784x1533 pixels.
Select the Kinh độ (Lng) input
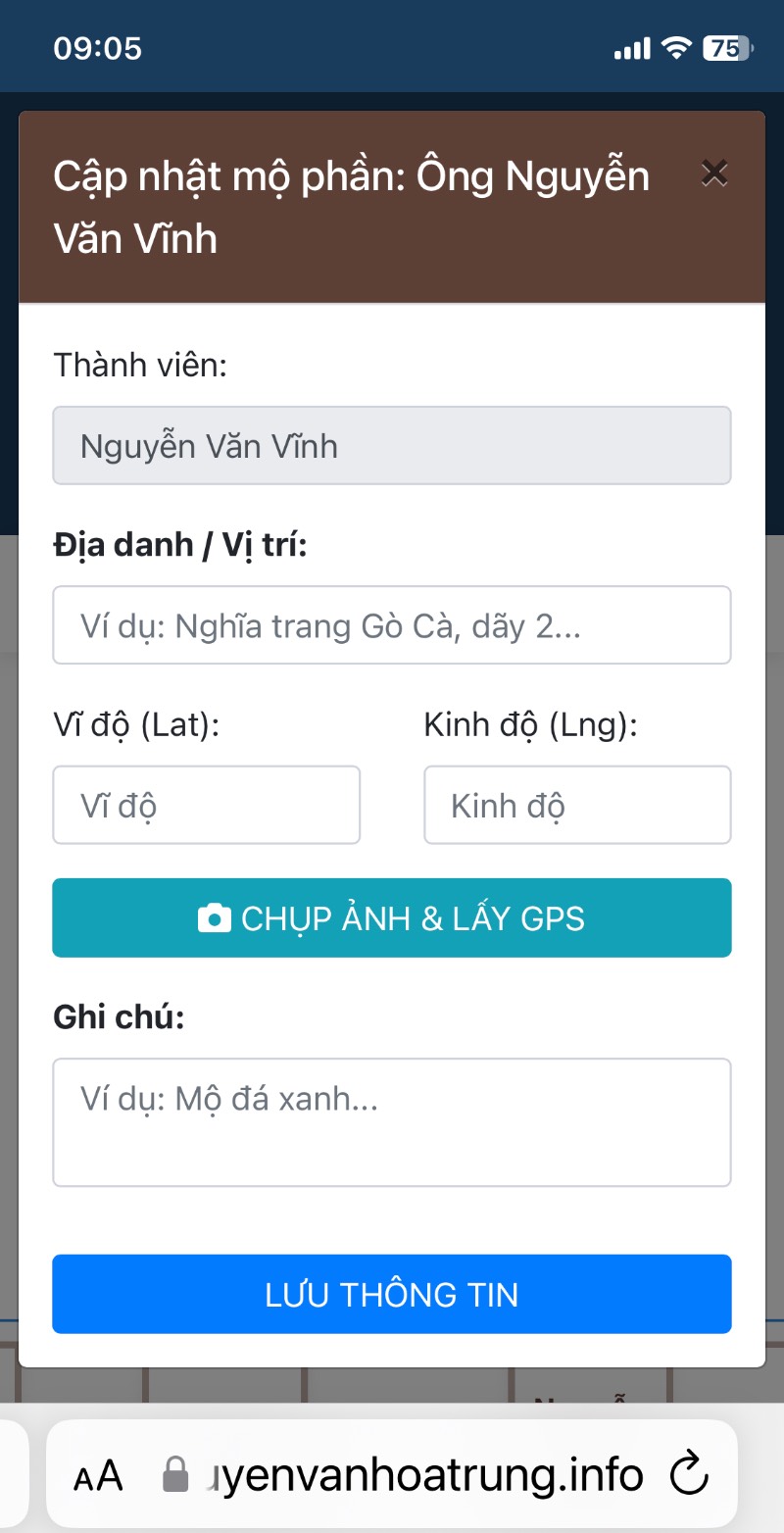coord(577,805)
